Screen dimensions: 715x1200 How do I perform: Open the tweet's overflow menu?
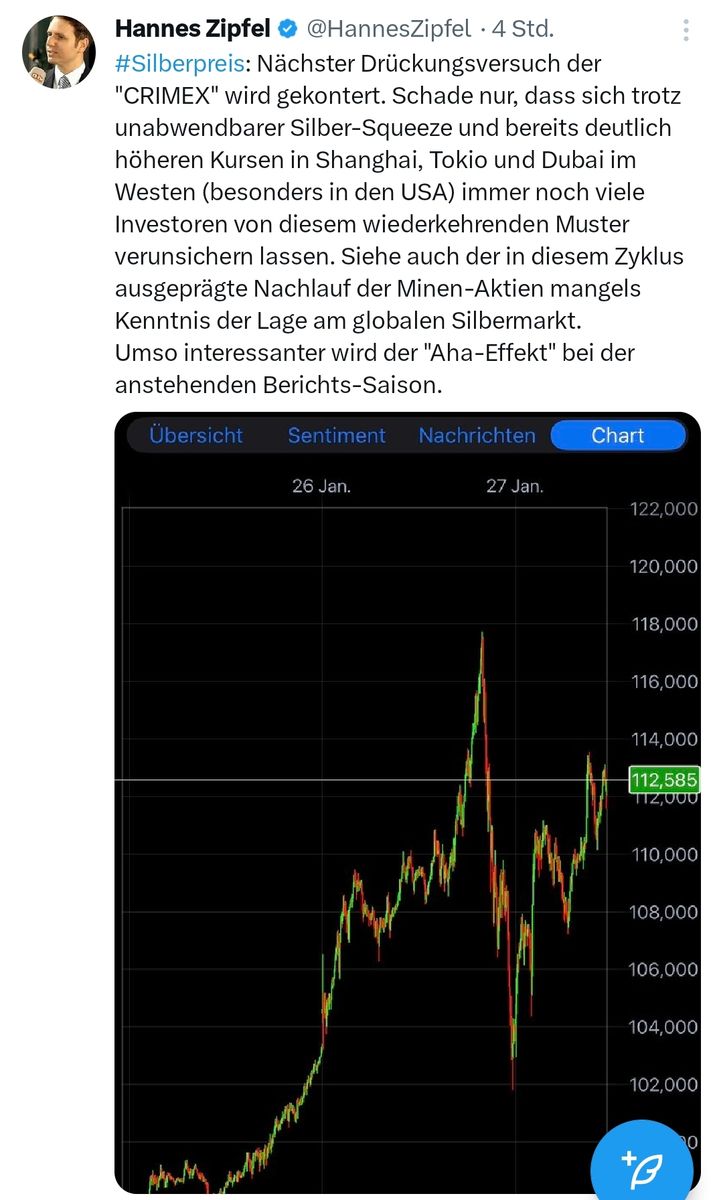[x=686, y=29]
